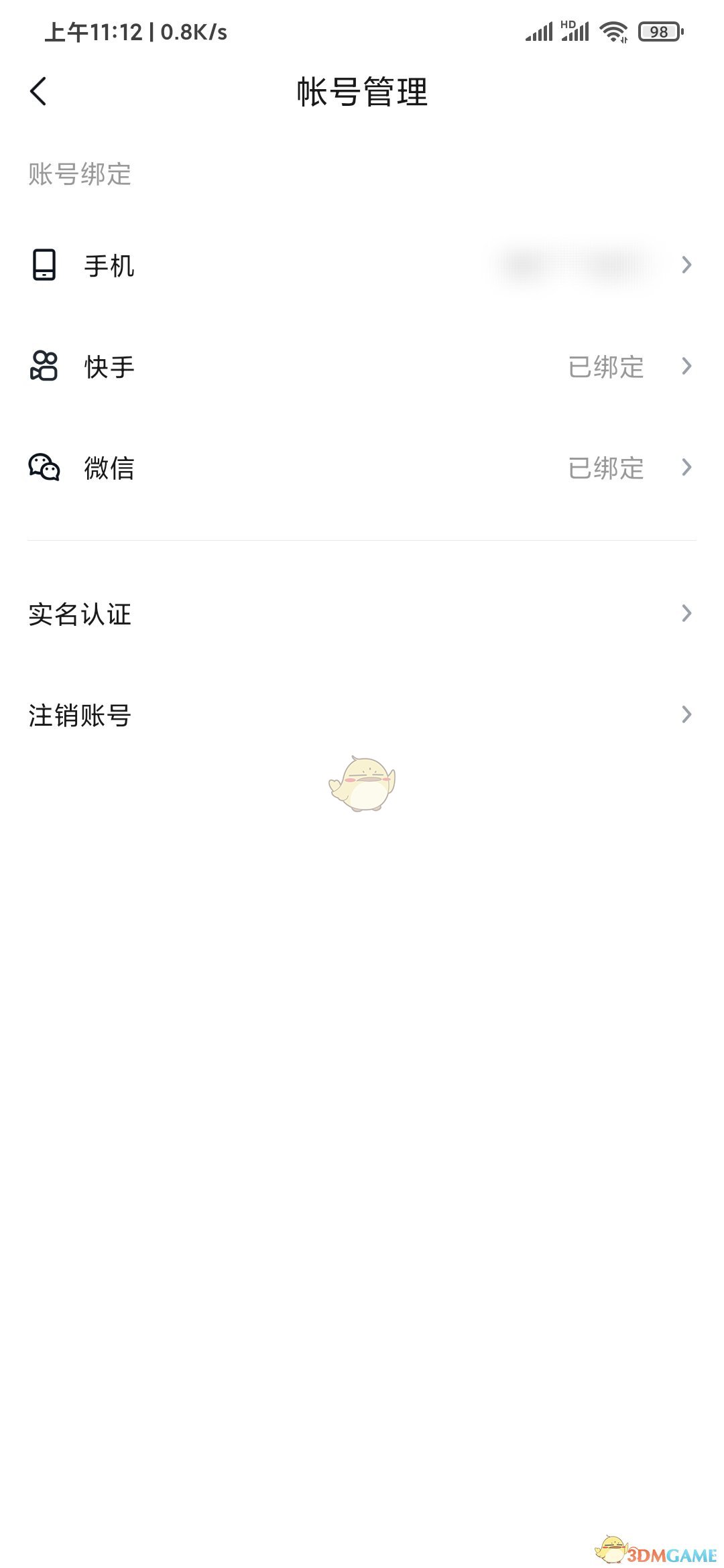Select the phone icon beside 手机
The height and width of the screenshot is (1568, 724).
coord(44,266)
